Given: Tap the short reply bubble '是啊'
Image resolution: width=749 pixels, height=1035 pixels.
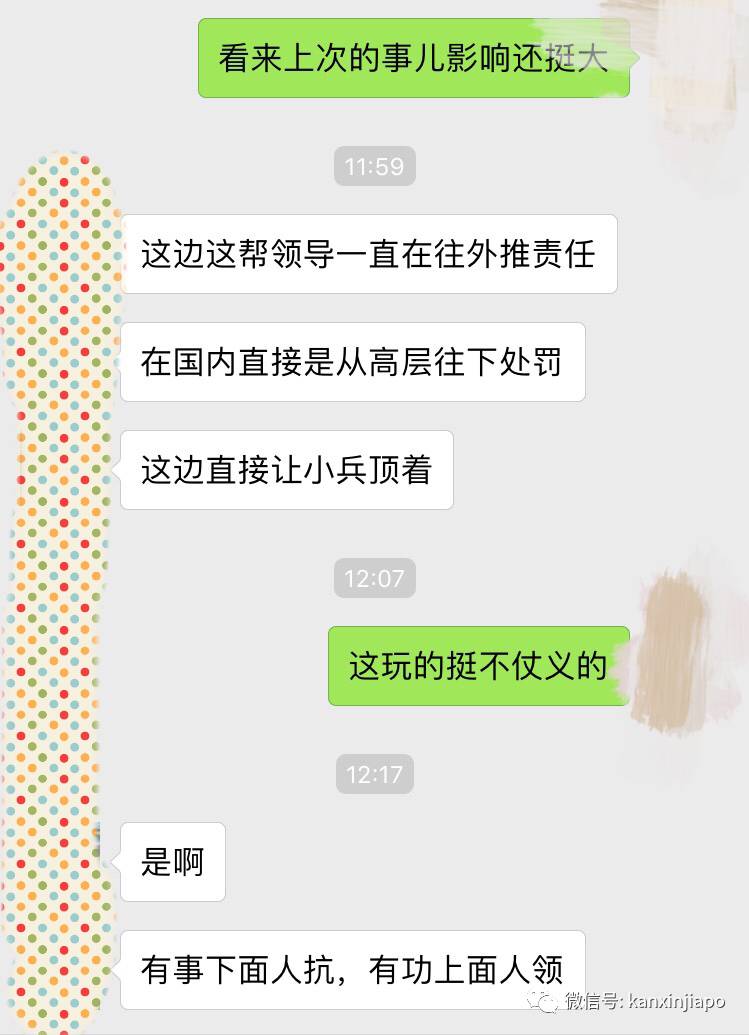Looking at the screenshot, I should pos(172,862).
